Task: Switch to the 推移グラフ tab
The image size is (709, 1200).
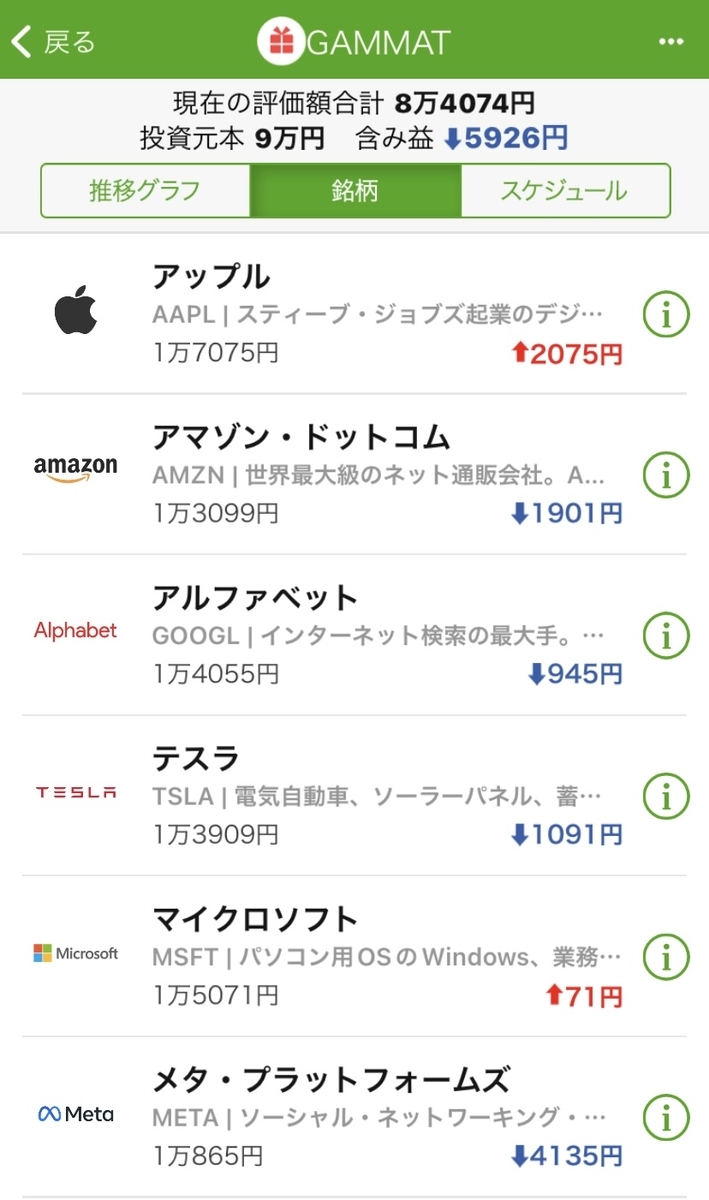Action: [145, 190]
